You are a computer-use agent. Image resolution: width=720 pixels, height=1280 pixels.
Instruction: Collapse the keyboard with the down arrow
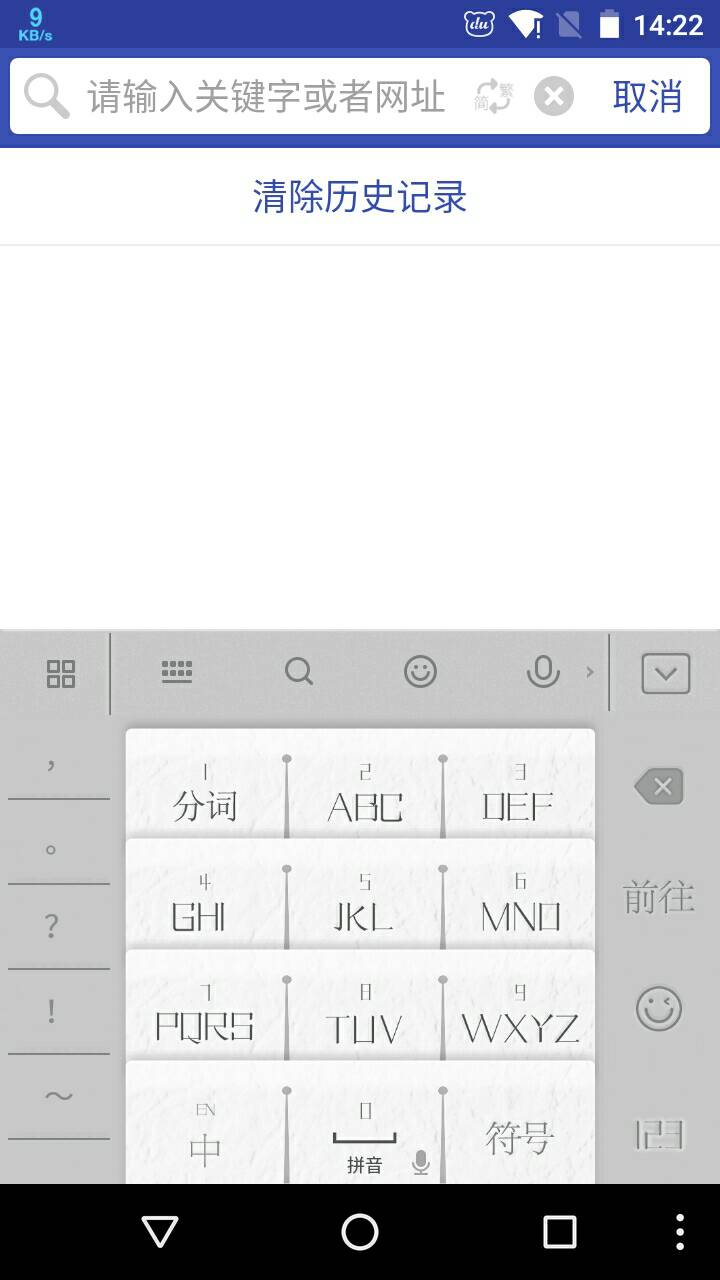[x=665, y=673]
